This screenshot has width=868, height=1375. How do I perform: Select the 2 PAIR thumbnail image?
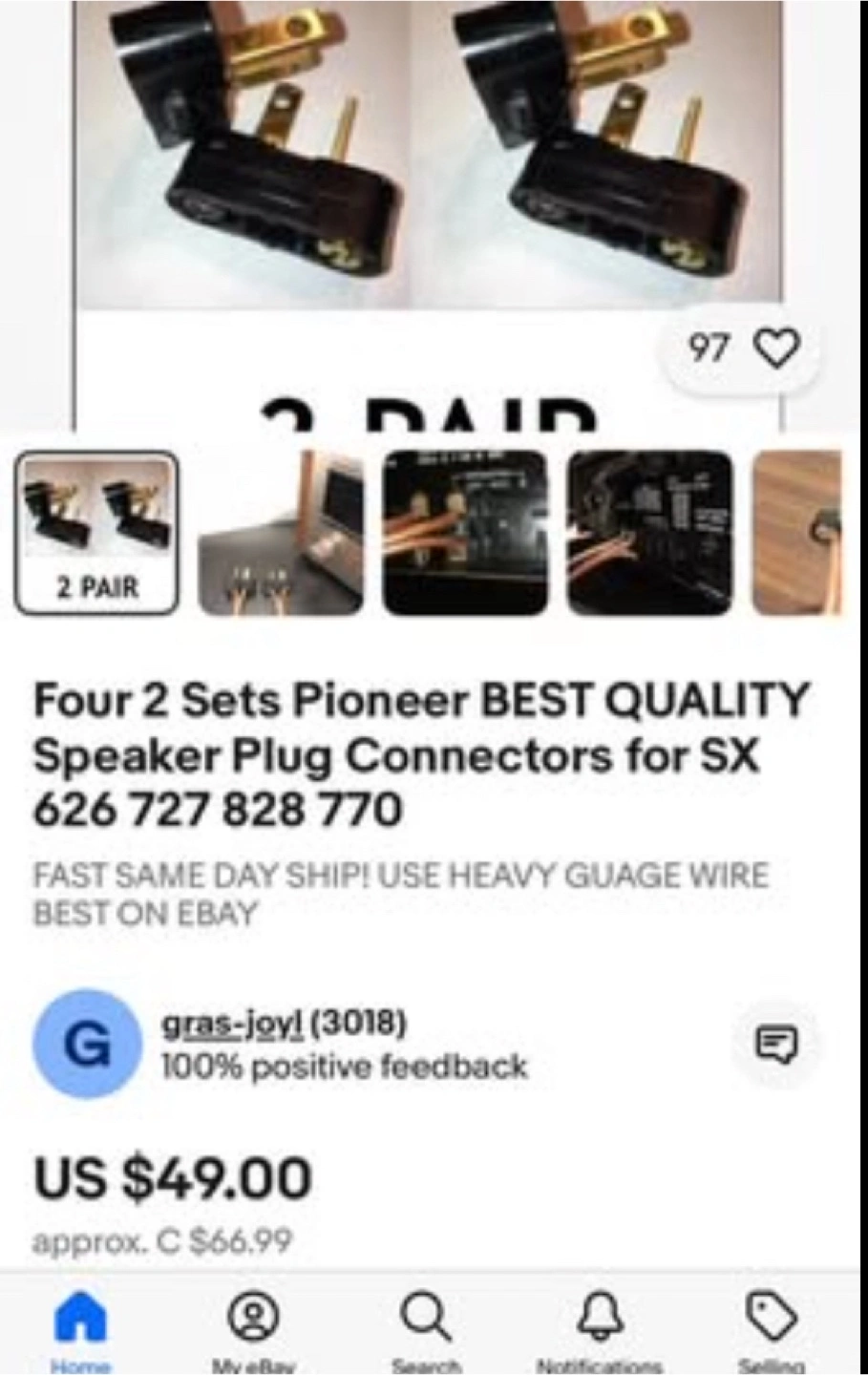tap(96, 533)
